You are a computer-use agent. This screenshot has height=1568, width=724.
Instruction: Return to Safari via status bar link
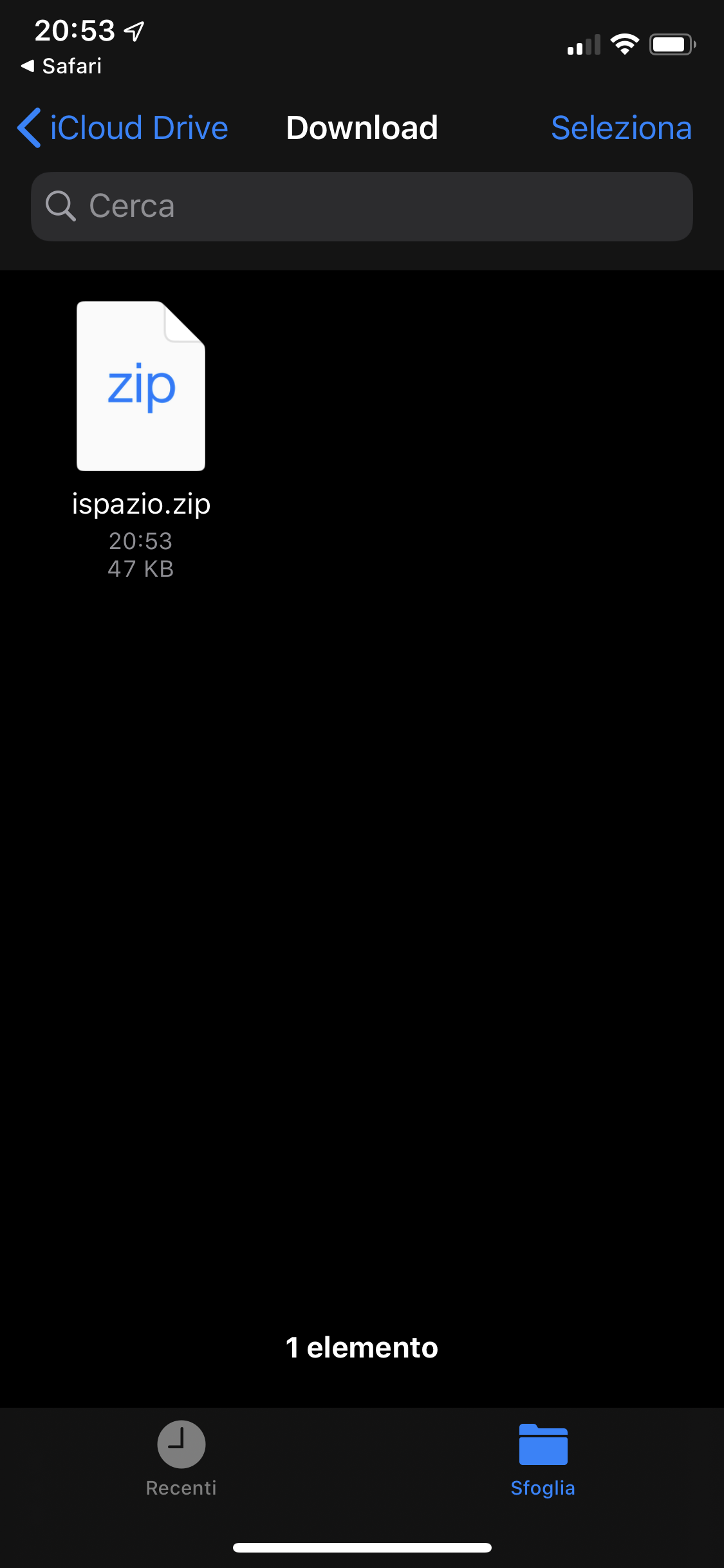(x=62, y=66)
